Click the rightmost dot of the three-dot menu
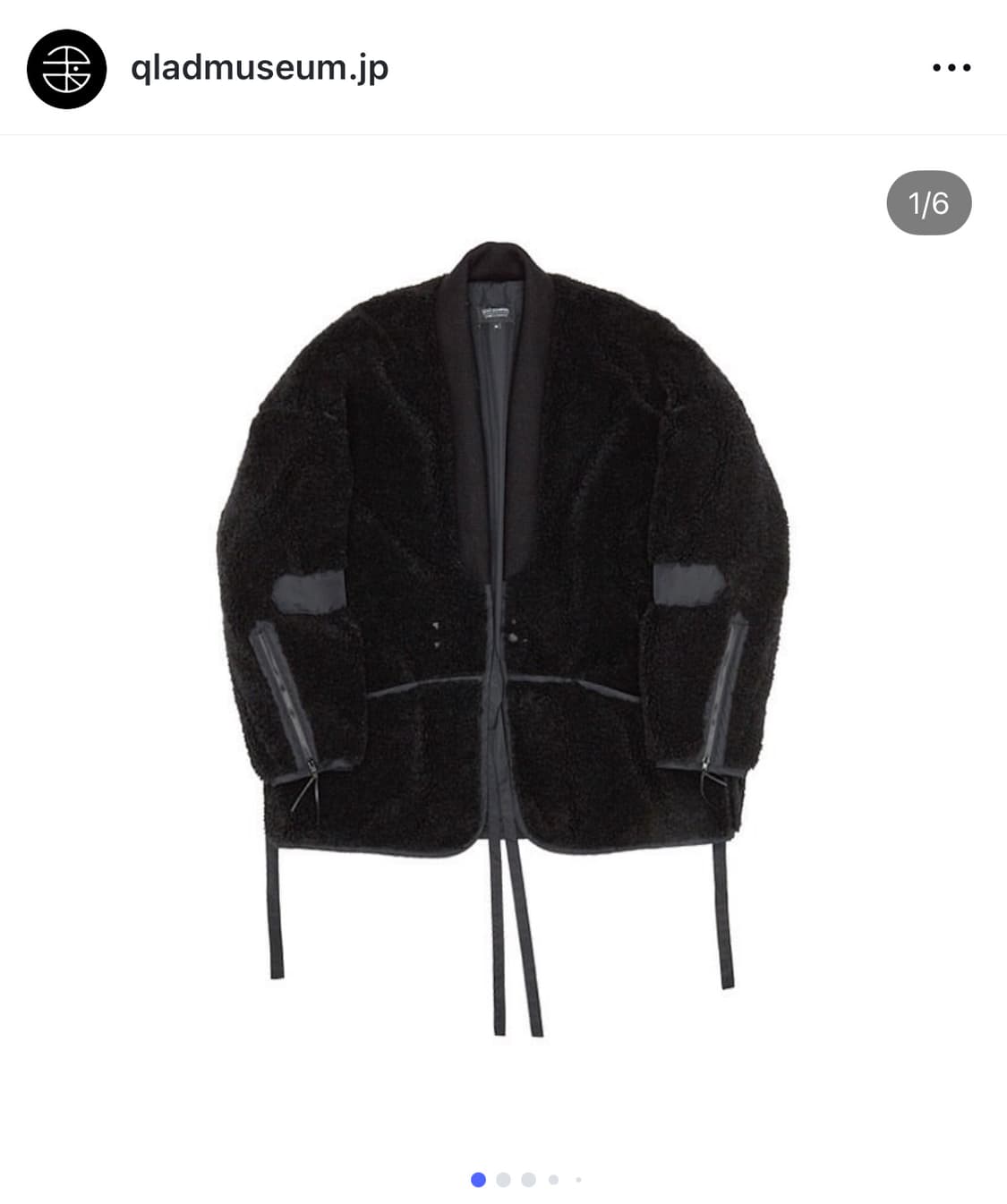 click(969, 66)
